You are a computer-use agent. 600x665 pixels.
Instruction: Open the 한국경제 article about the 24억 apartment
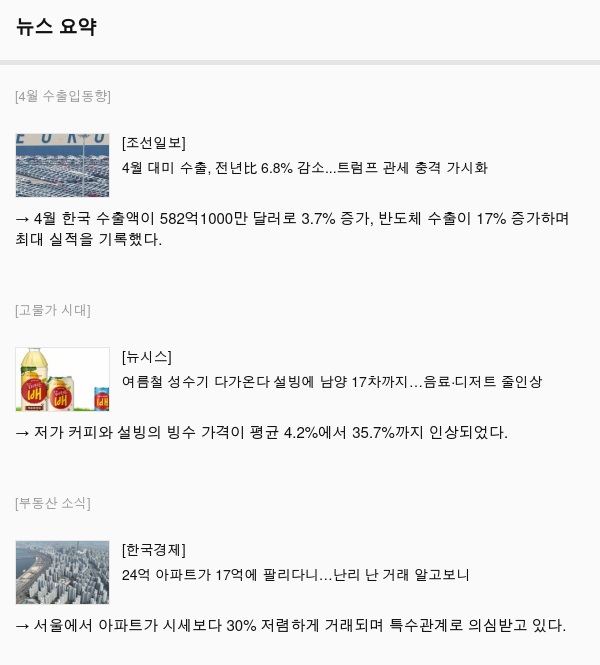tap(295, 575)
